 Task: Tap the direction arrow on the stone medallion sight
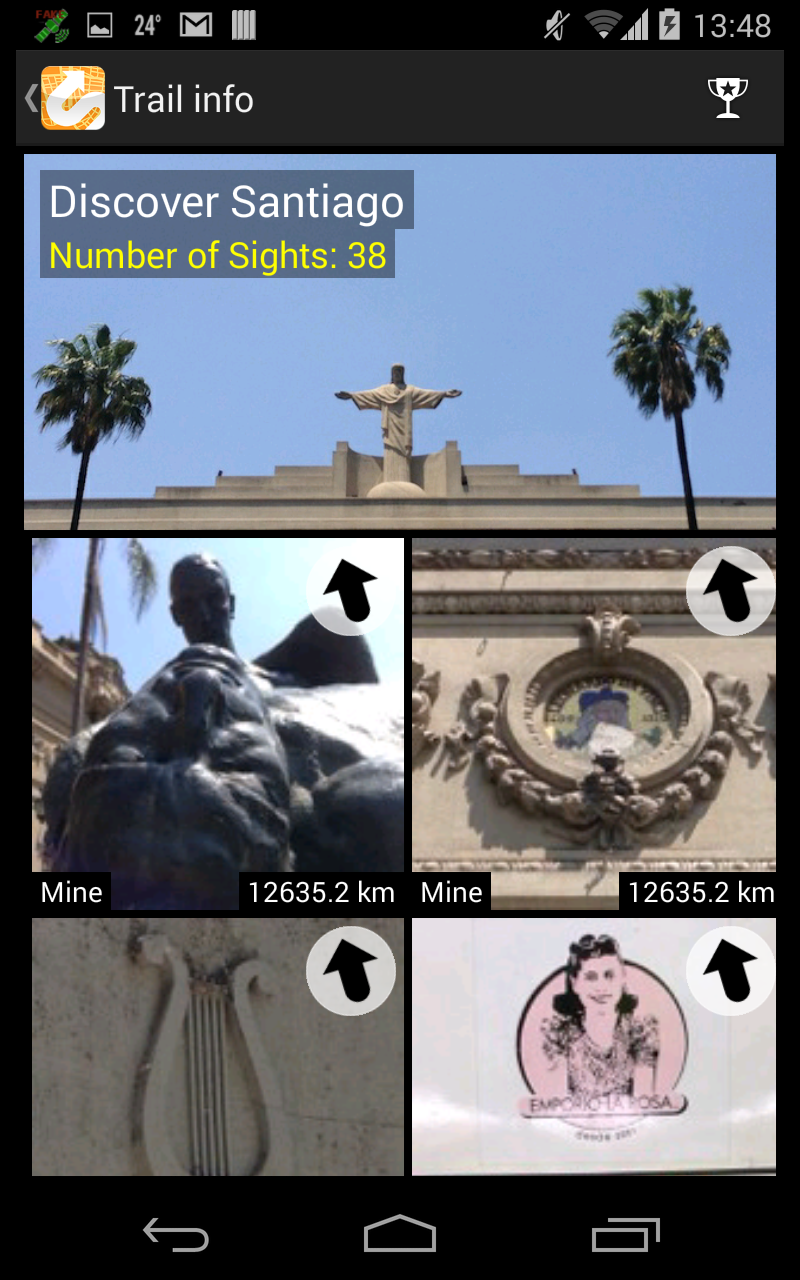(729, 591)
